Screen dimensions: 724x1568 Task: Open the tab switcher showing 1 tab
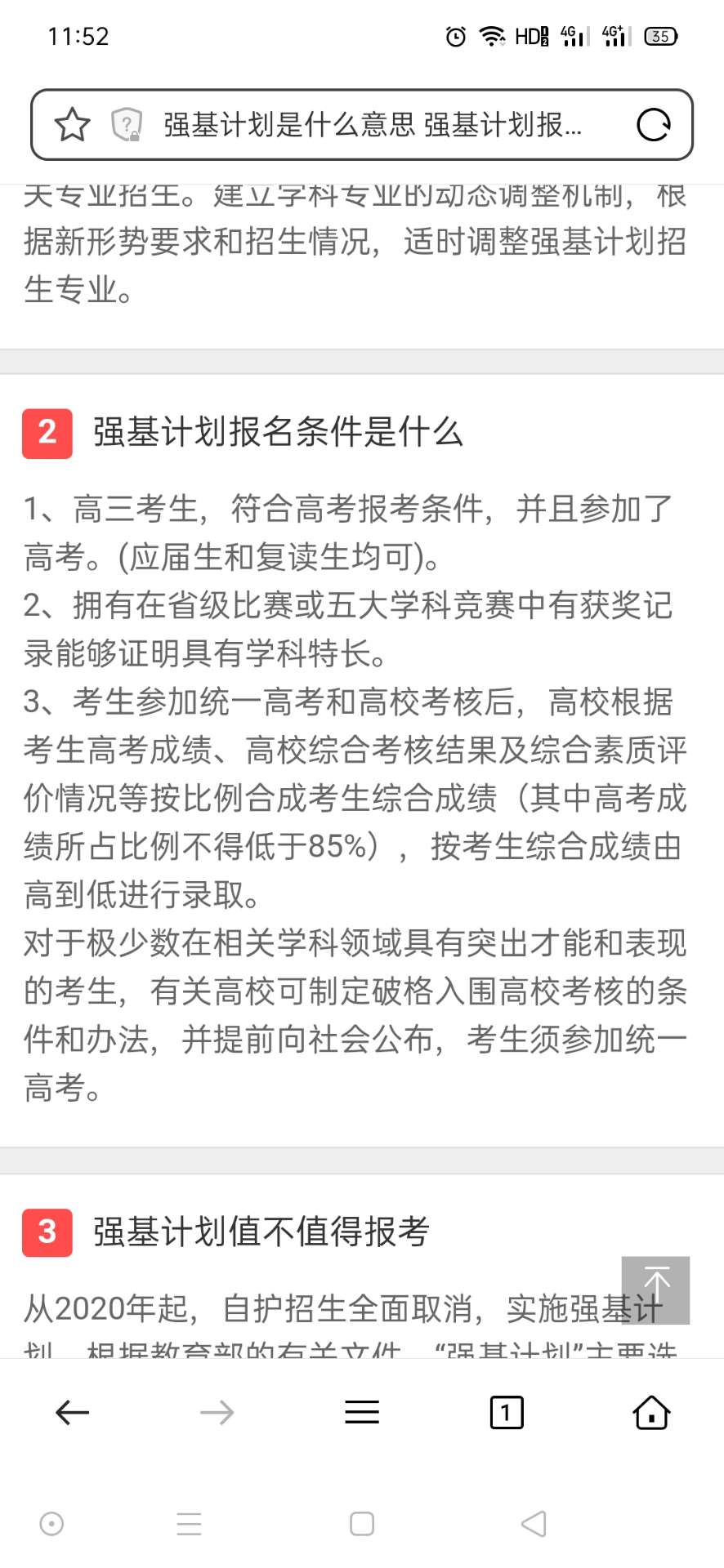click(507, 1412)
